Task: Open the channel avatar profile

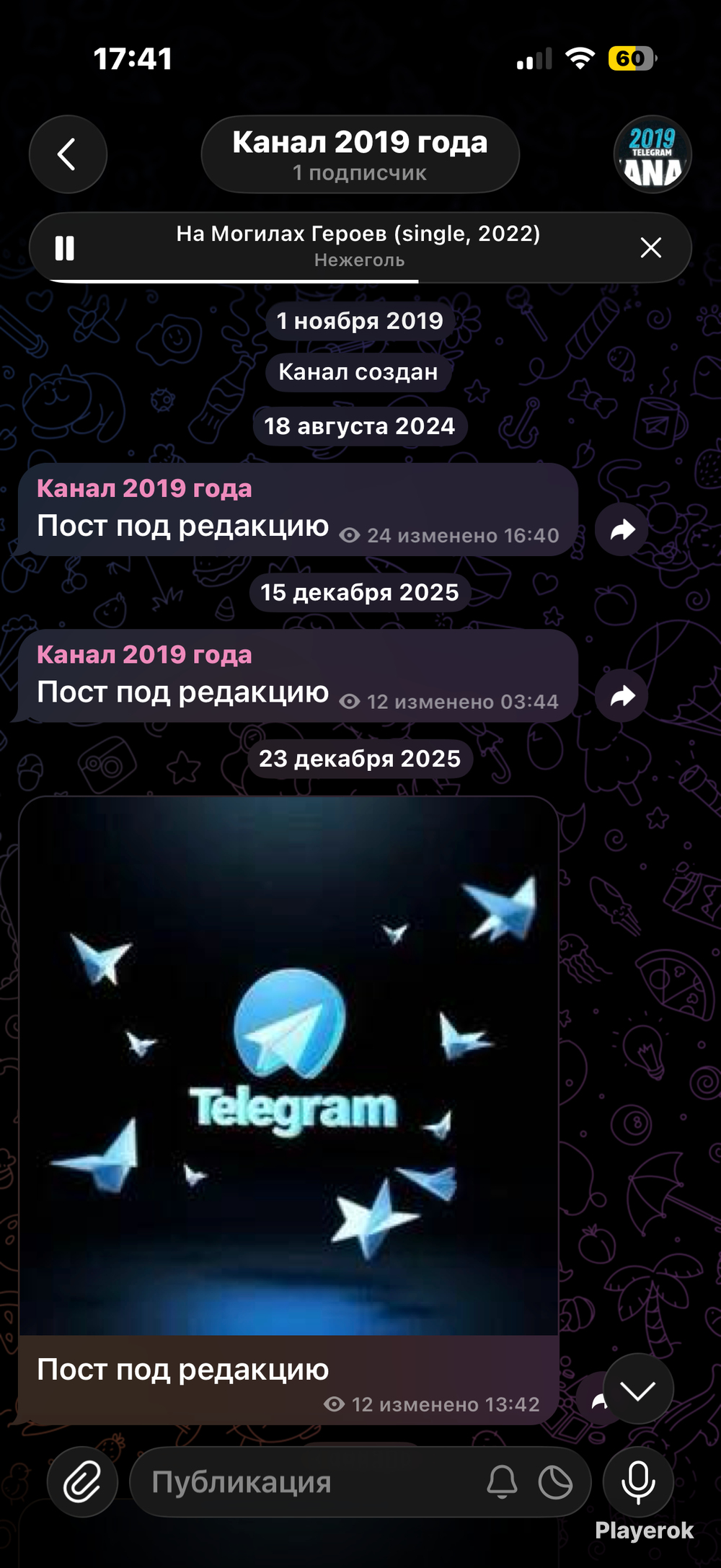Action: coord(653,154)
